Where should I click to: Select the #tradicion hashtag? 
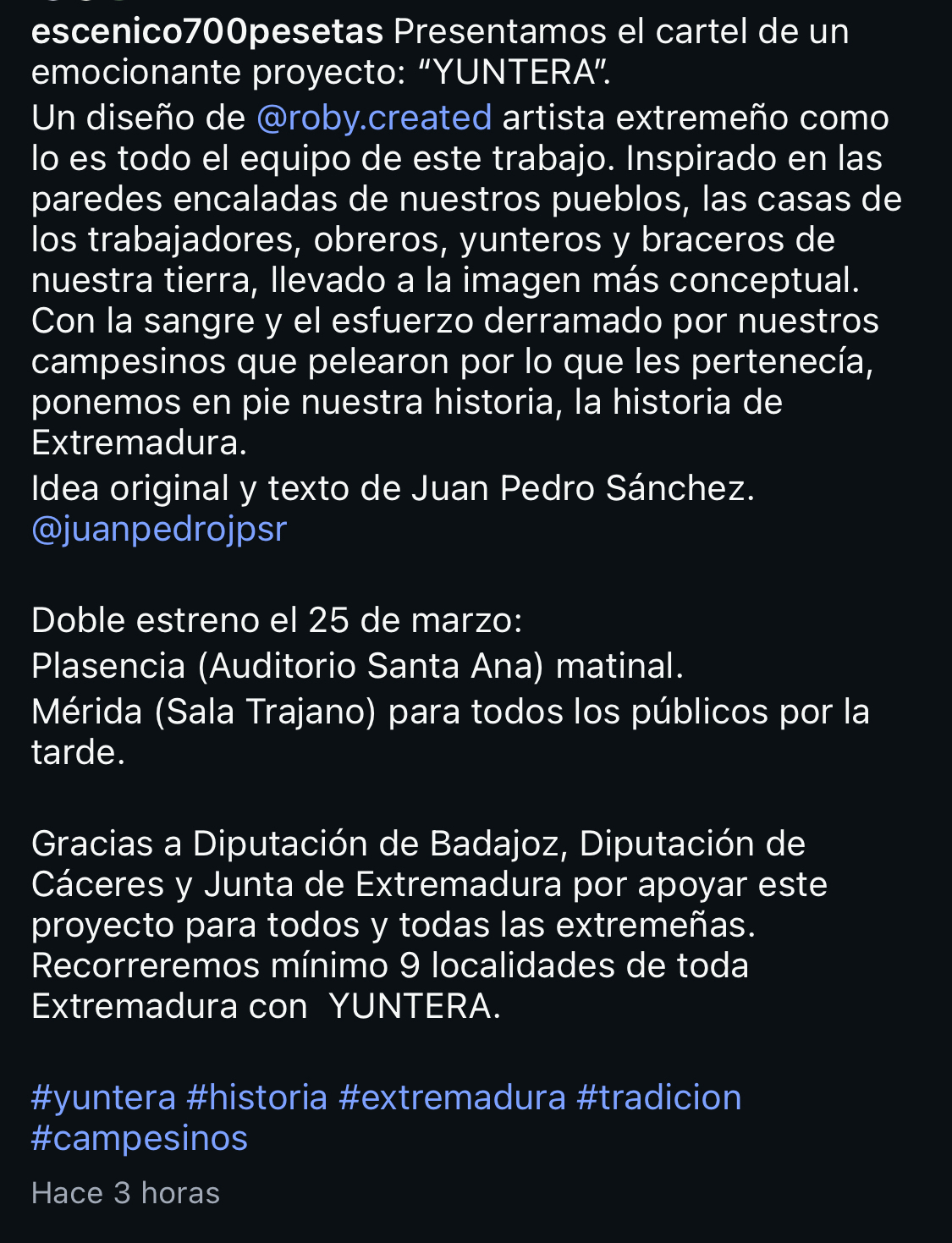[658, 1097]
